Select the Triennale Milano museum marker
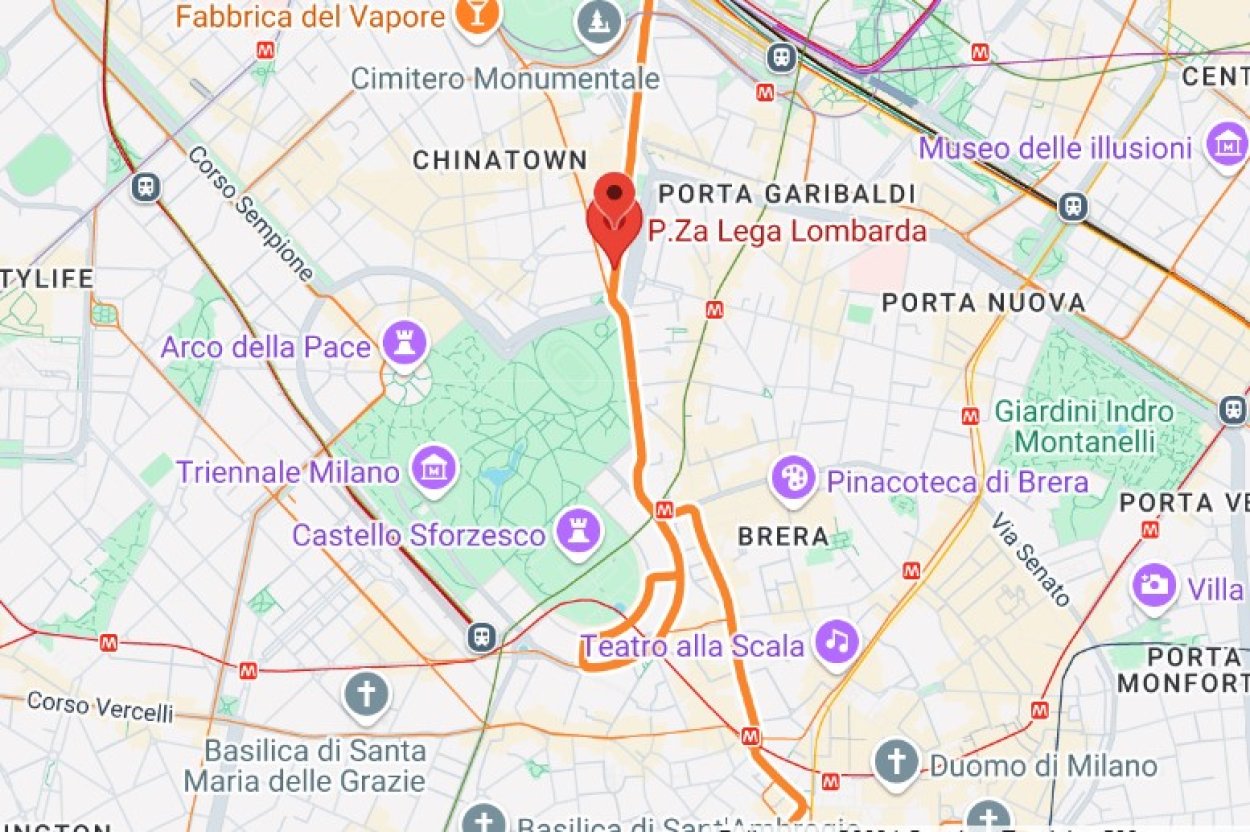 [435, 469]
